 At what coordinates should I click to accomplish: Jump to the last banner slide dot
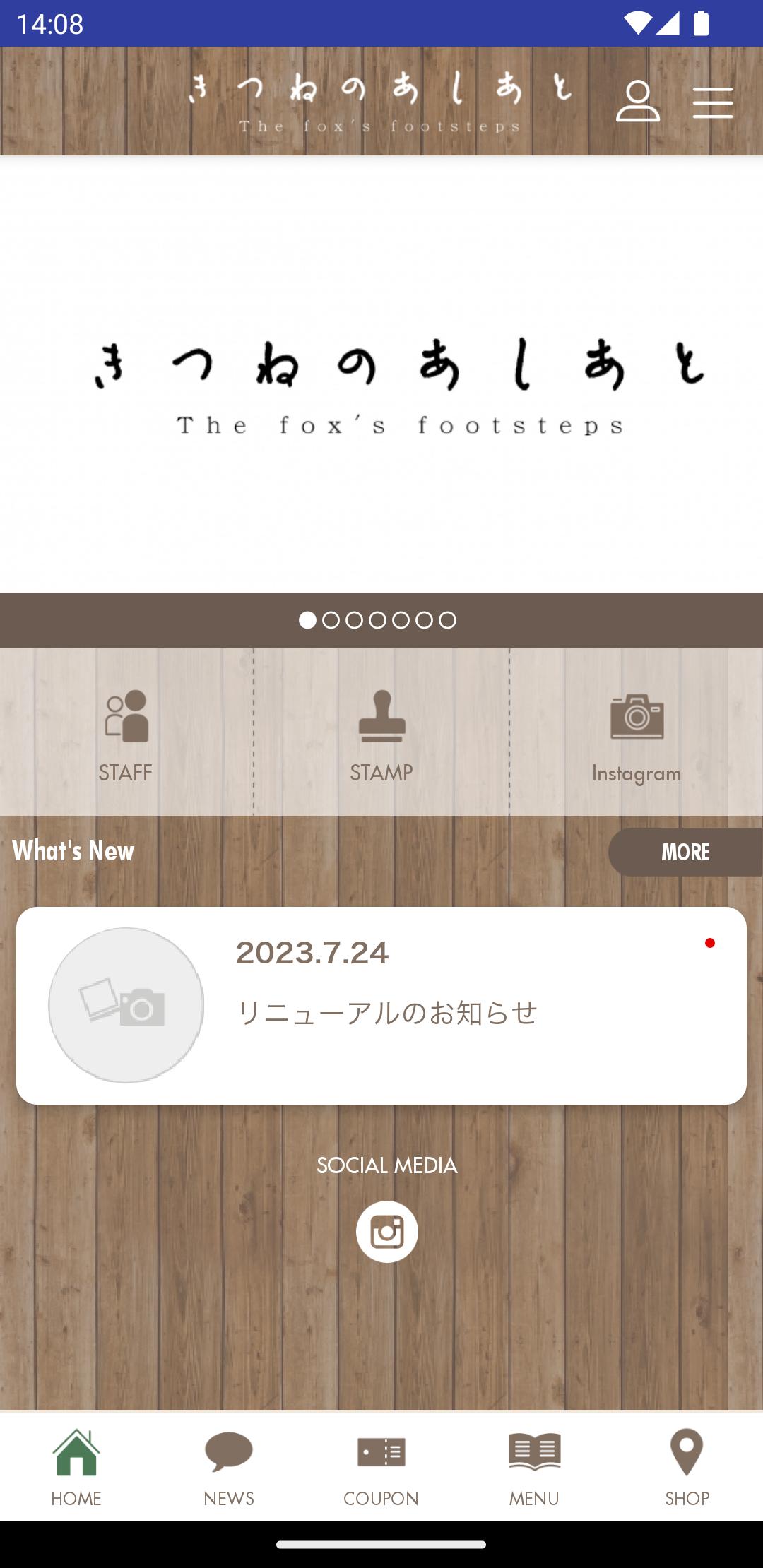[x=447, y=620]
